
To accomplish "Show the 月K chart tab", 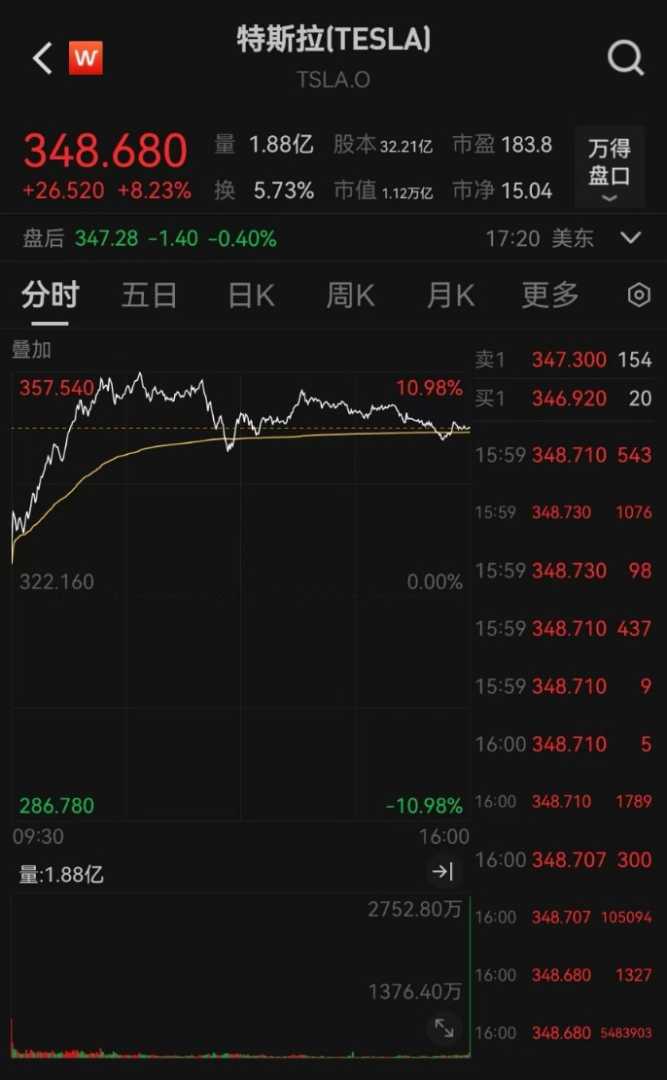I will pos(450,295).
